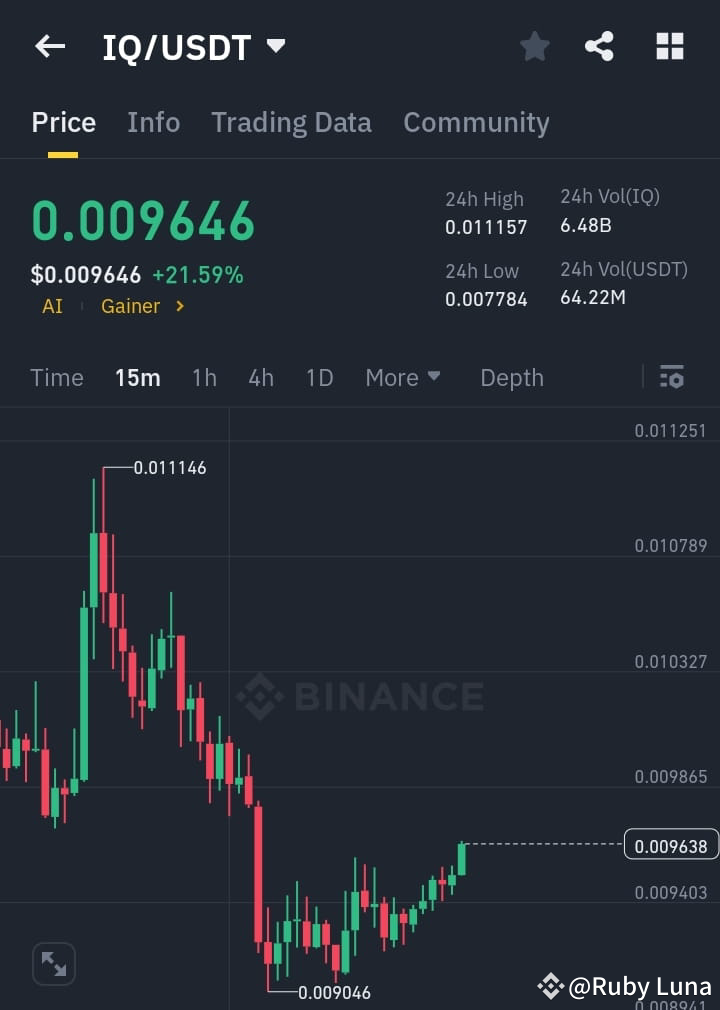Image resolution: width=720 pixels, height=1010 pixels.
Task: View the Depth chart
Action: 511,378
